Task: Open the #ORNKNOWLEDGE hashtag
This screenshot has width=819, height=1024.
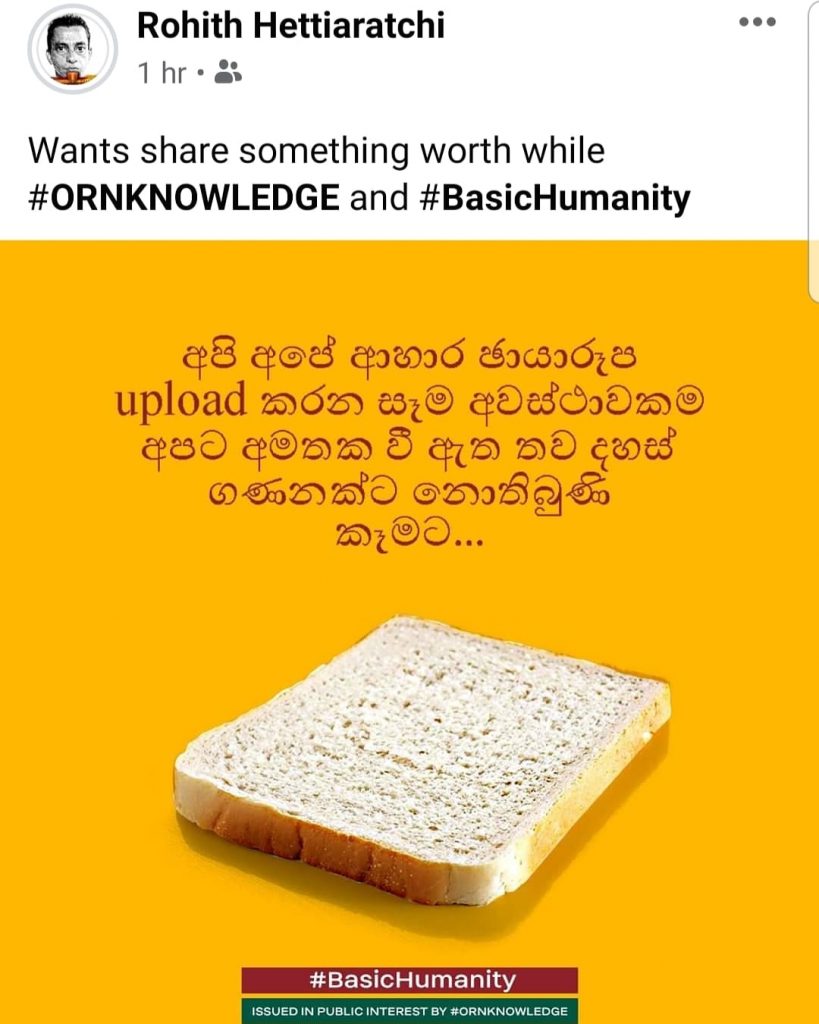Action: tap(184, 198)
